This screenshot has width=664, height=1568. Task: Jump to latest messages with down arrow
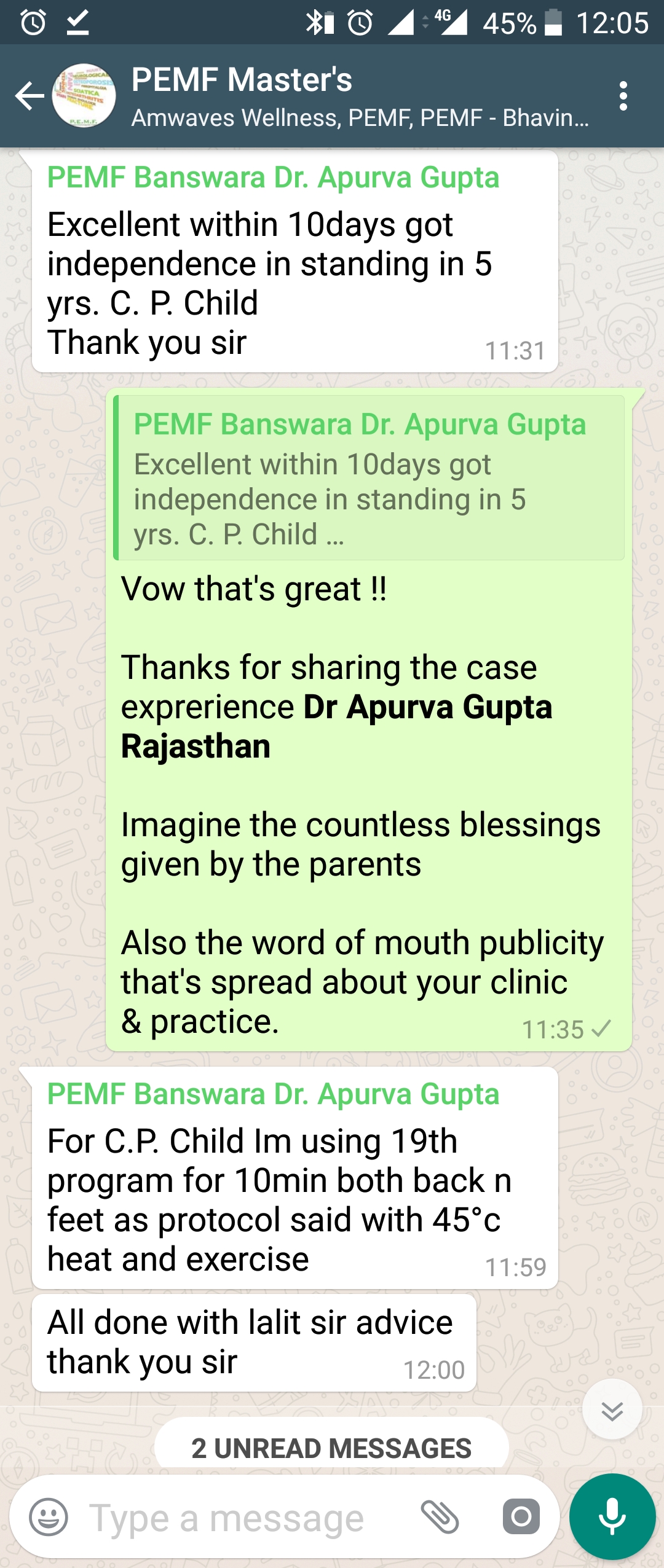point(612,1411)
